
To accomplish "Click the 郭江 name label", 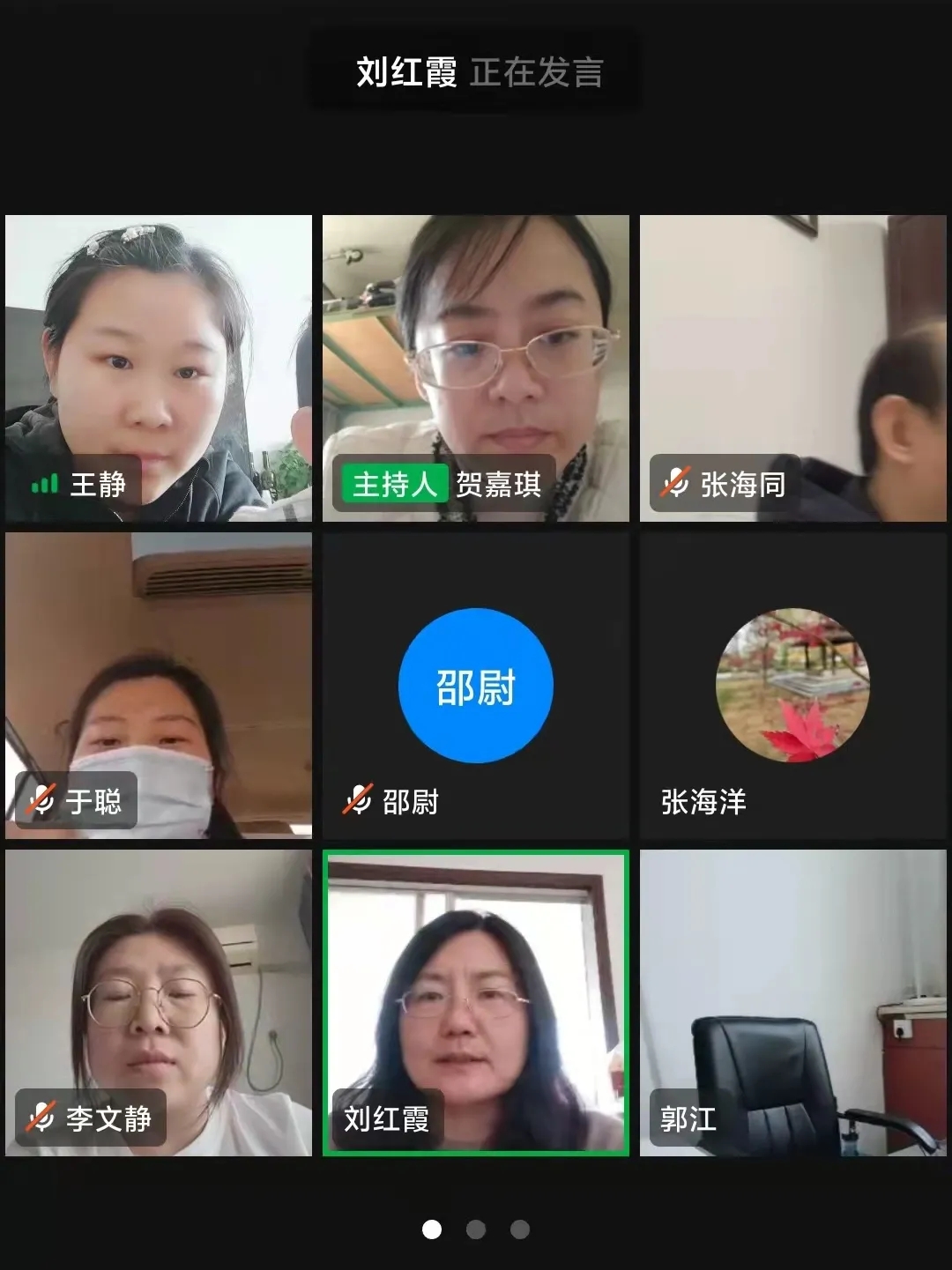I will pyautogui.click(x=687, y=1118).
